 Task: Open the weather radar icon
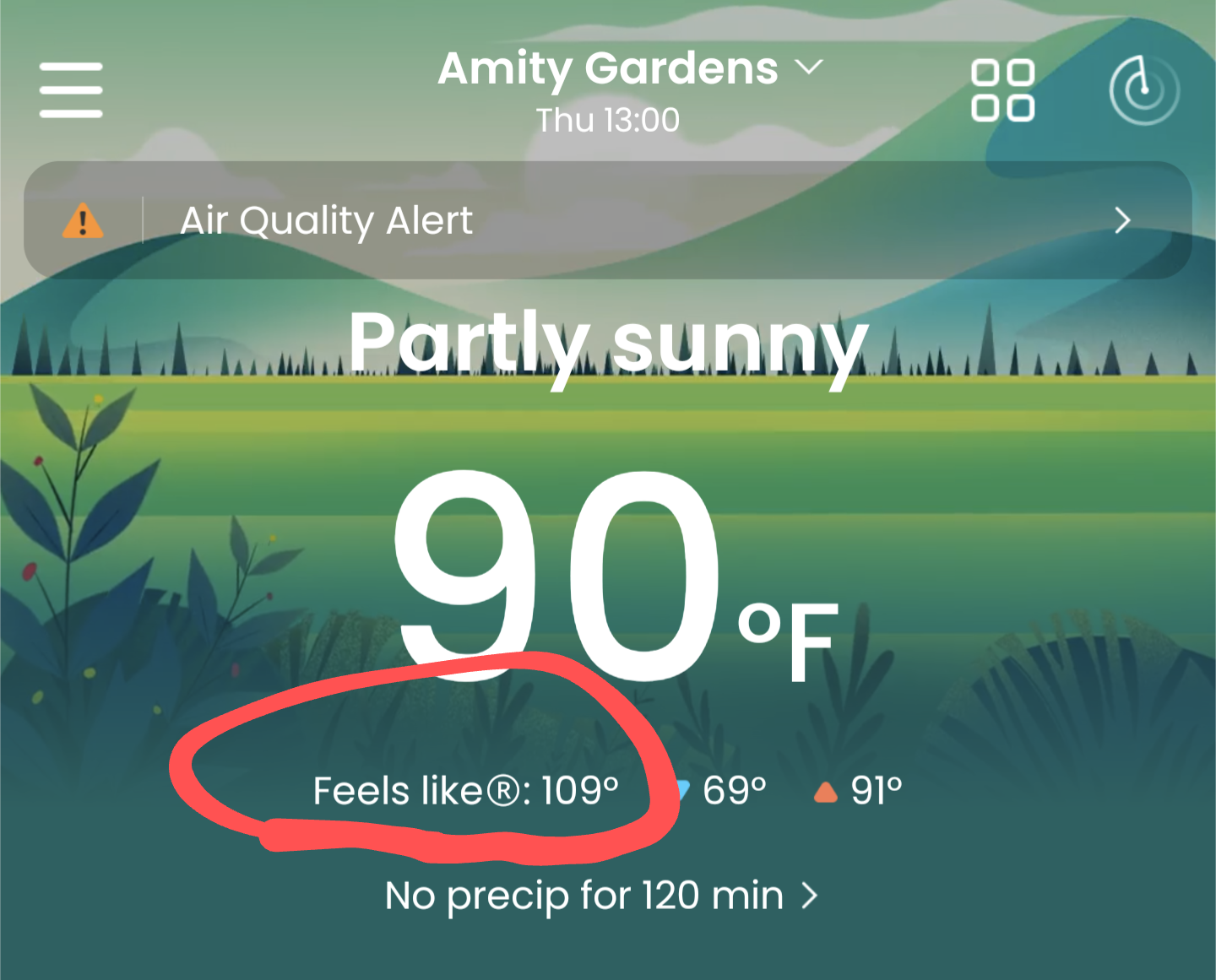(1143, 90)
